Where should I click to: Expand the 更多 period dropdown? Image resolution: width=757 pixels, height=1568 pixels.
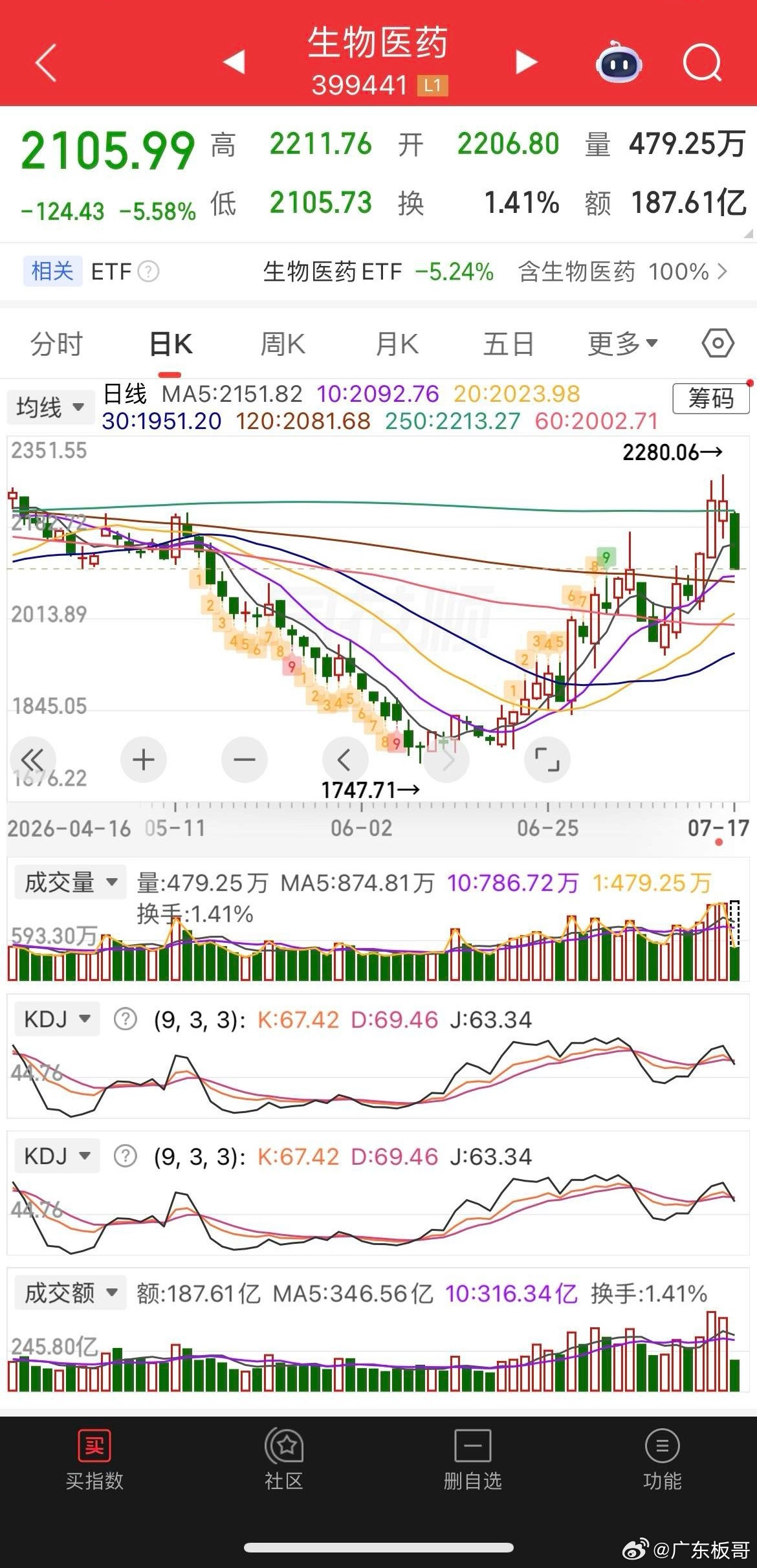622,344
